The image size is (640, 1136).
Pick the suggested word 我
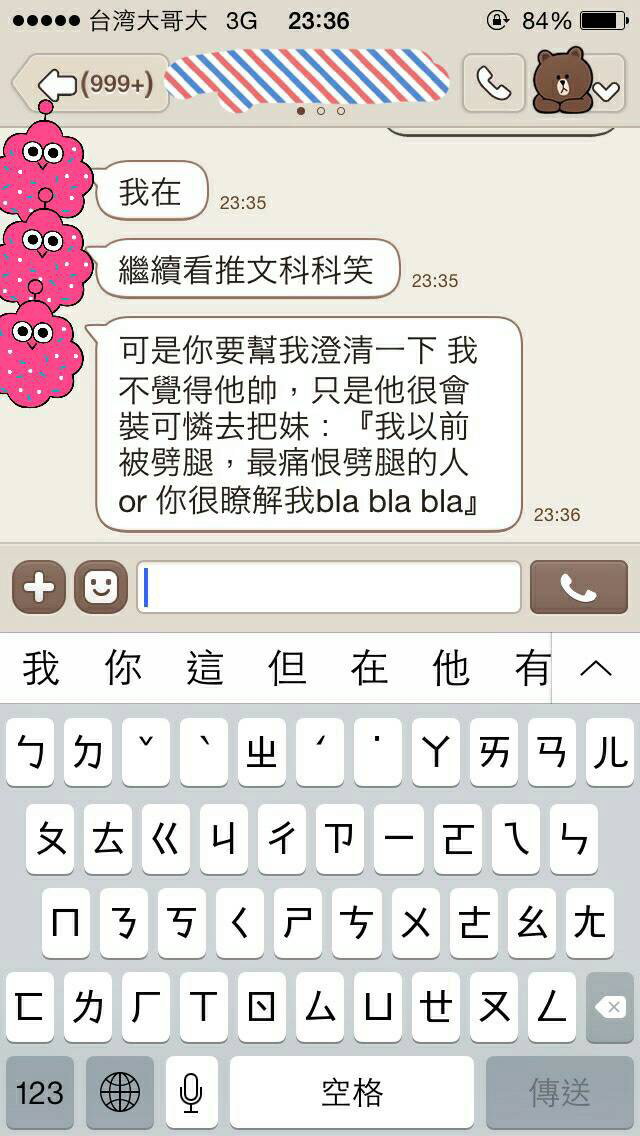coord(41,668)
